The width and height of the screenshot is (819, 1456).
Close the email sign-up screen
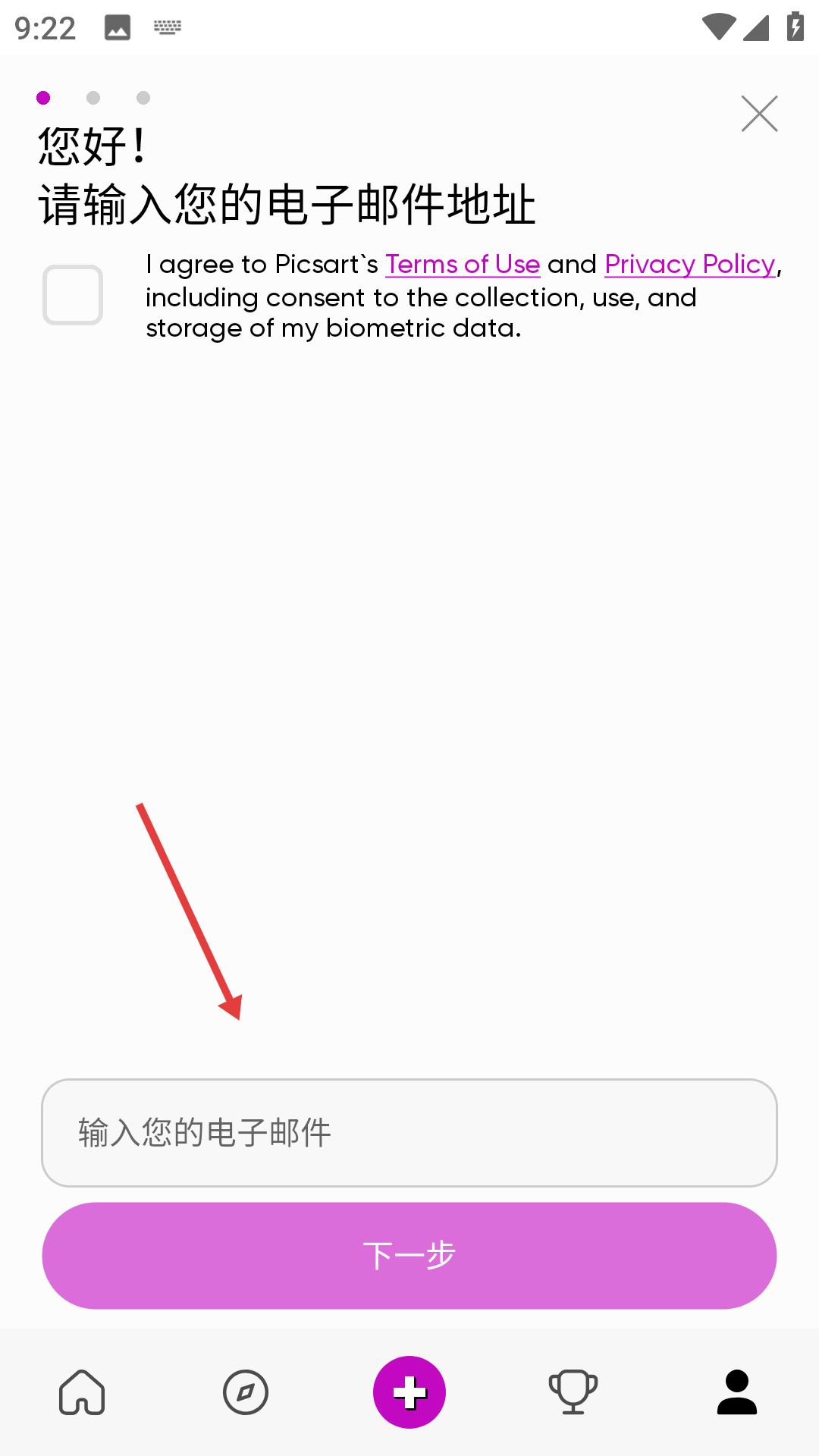click(x=759, y=114)
